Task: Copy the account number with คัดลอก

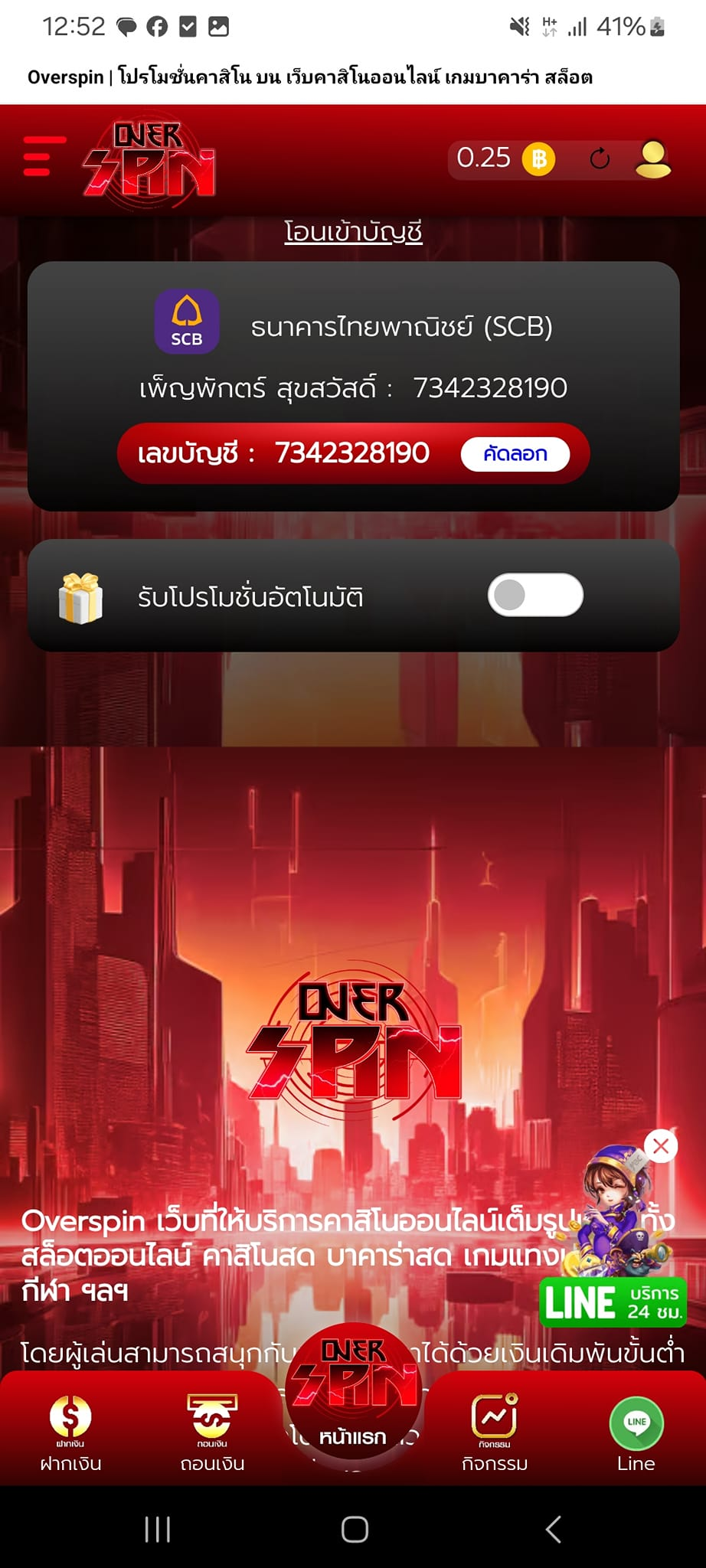Action: [x=515, y=454]
